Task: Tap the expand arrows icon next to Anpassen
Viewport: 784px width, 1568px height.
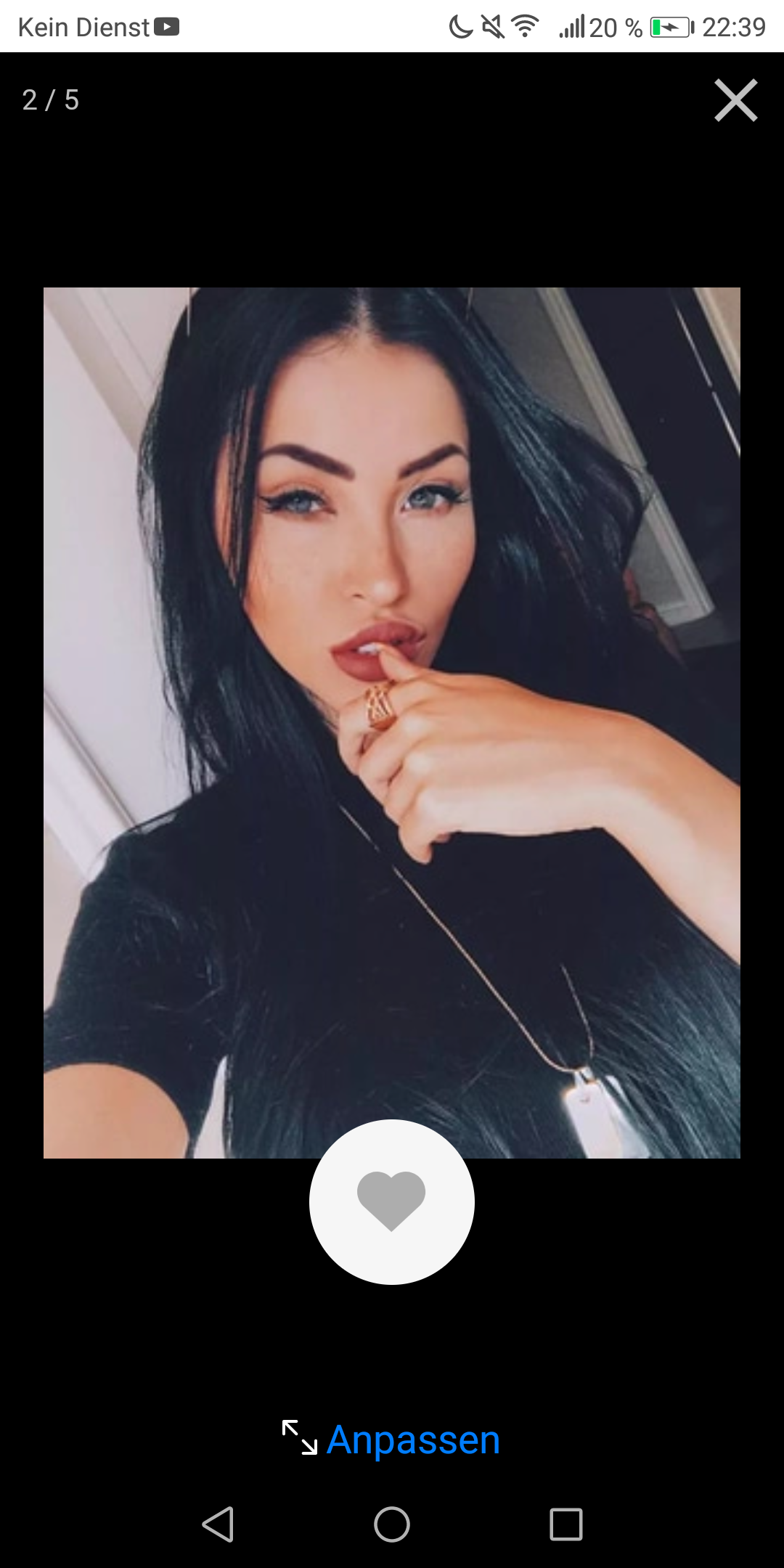Action: click(300, 1439)
